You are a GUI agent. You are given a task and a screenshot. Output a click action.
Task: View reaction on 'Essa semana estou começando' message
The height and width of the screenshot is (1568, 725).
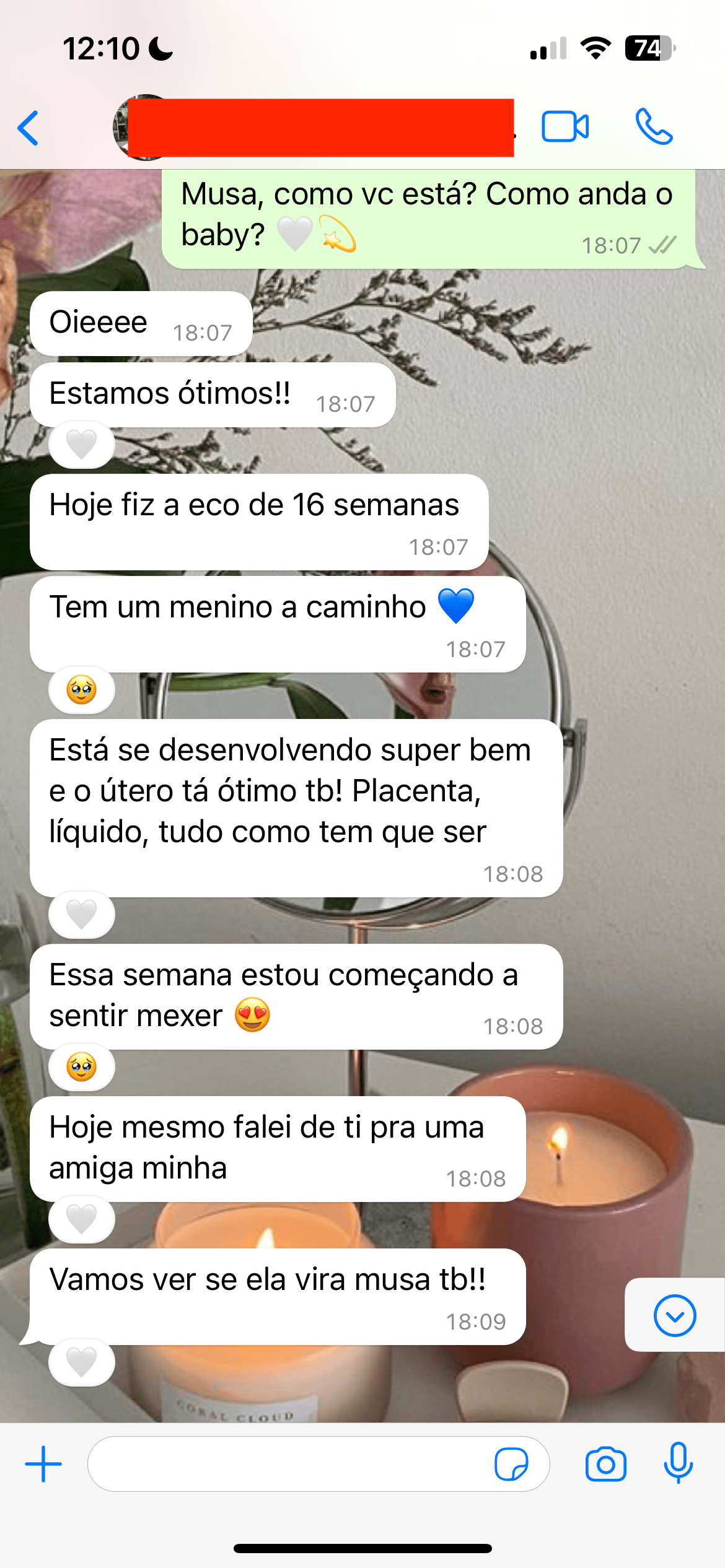click(x=82, y=1067)
